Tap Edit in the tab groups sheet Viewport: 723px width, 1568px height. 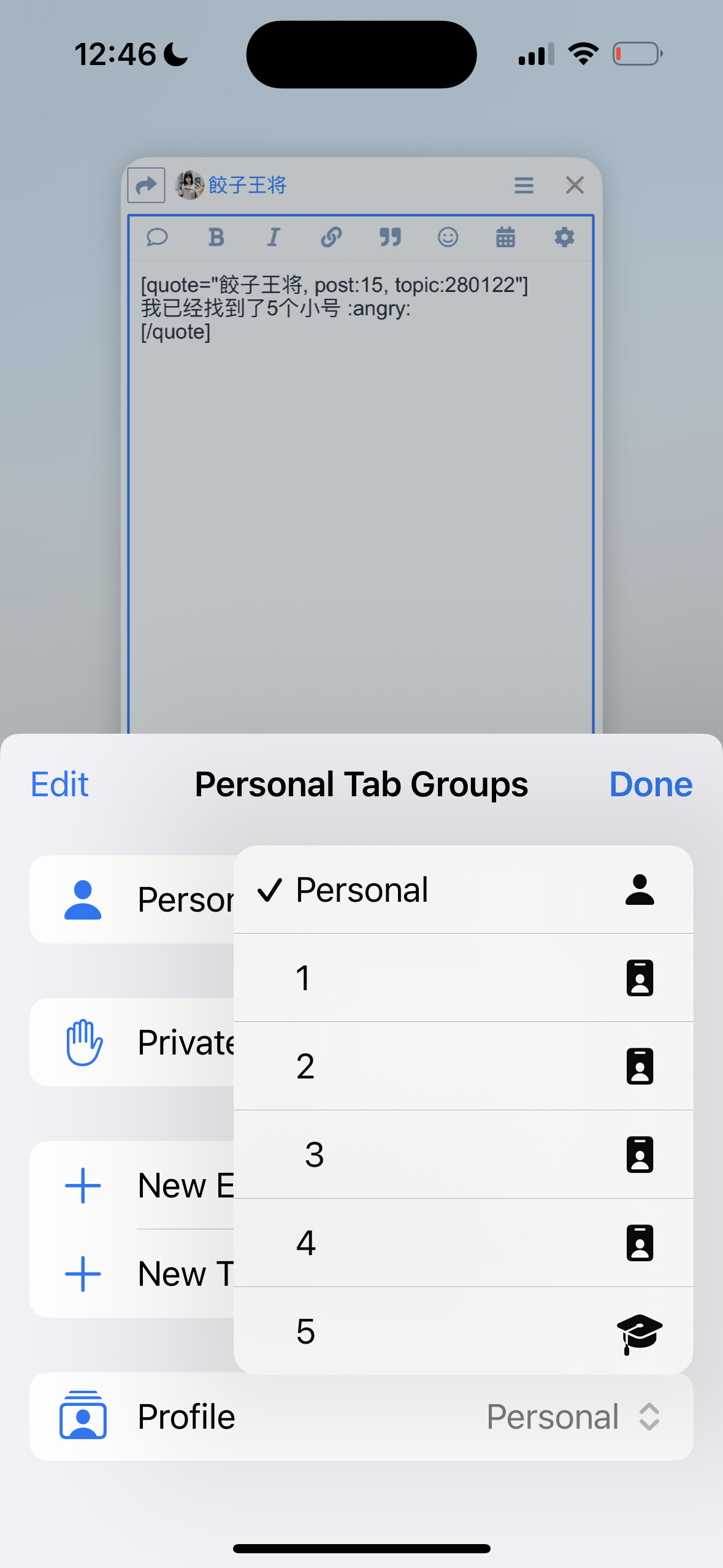(59, 785)
